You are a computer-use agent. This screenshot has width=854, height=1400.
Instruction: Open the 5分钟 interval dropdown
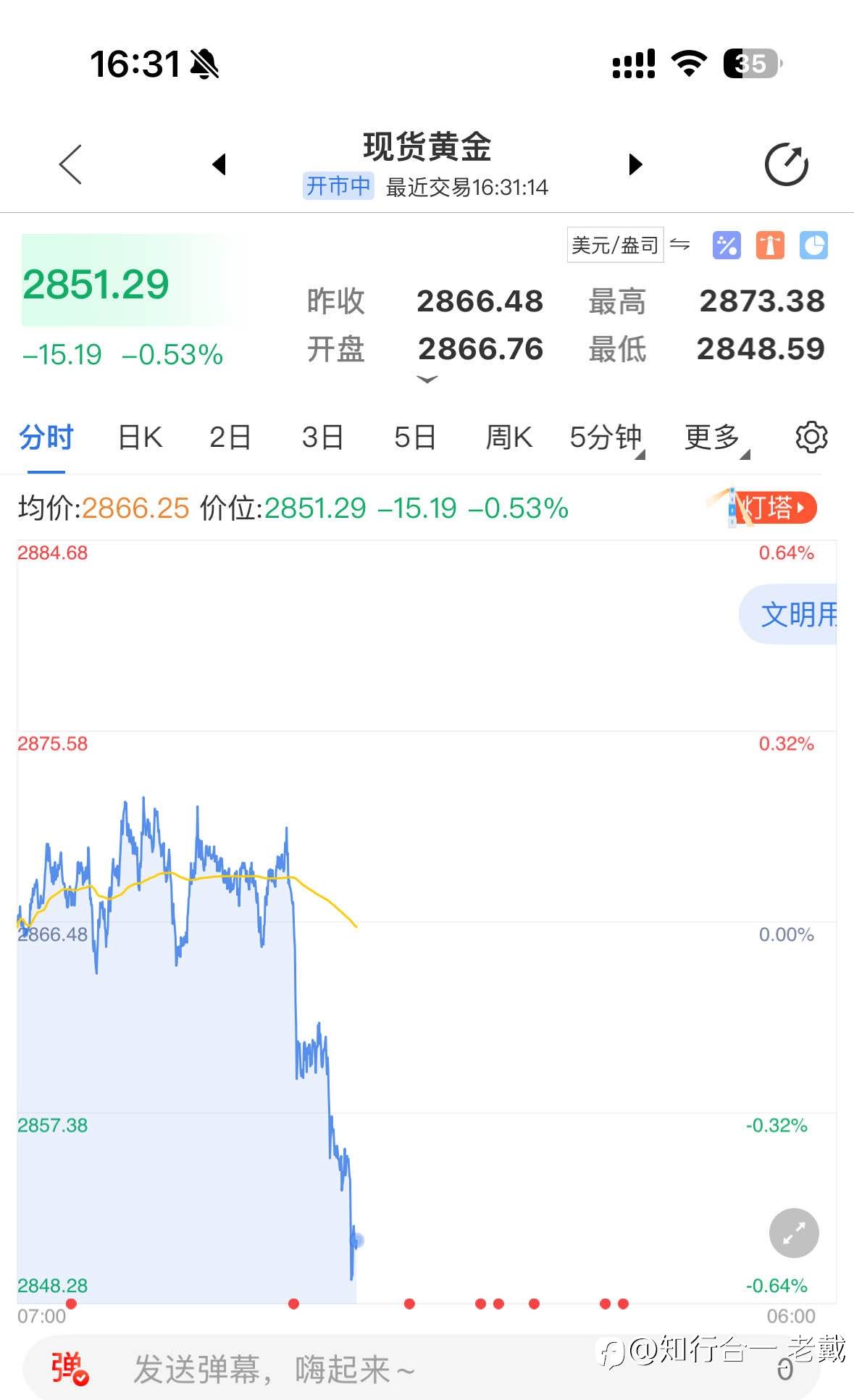(x=607, y=438)
